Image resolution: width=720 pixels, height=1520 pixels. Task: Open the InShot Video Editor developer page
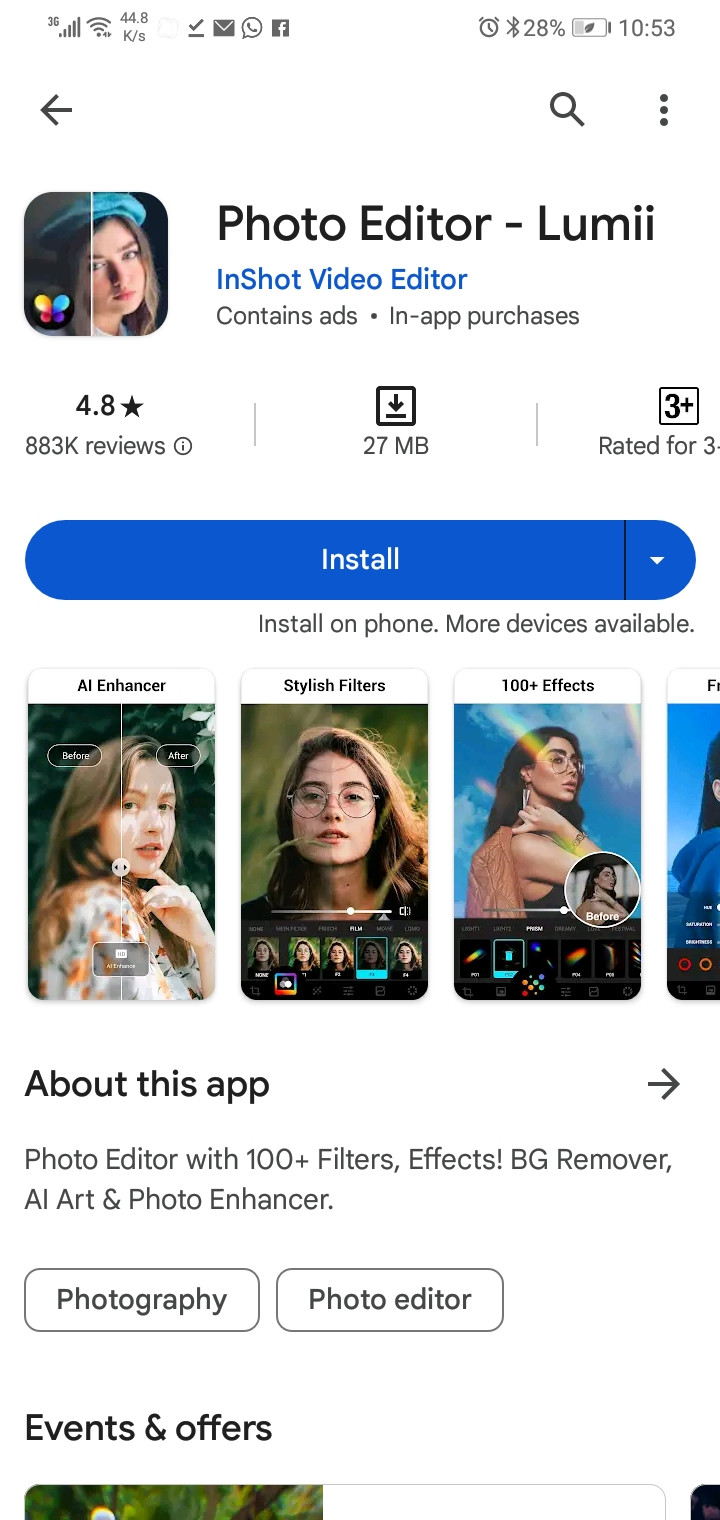pos(341,279)
